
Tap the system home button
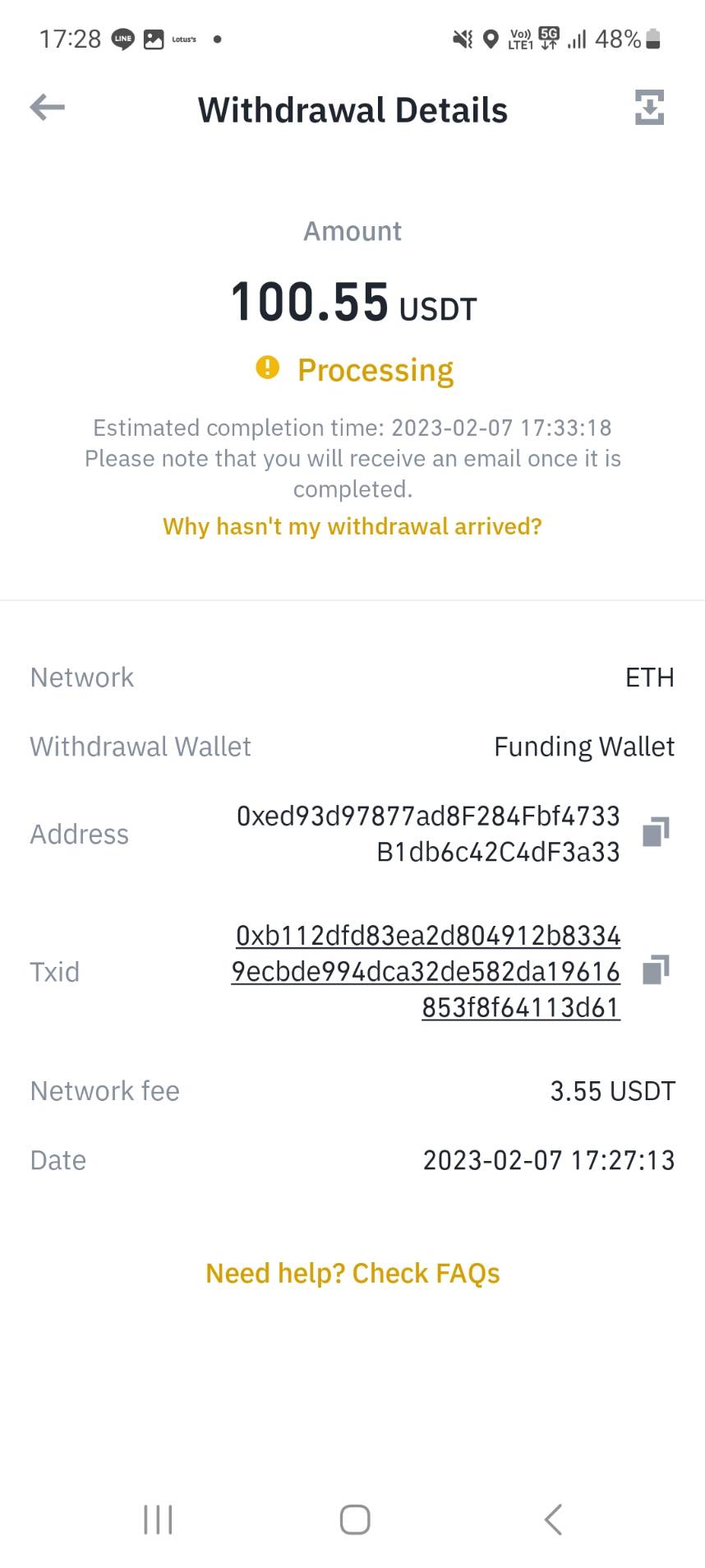tap(355, 1519)
